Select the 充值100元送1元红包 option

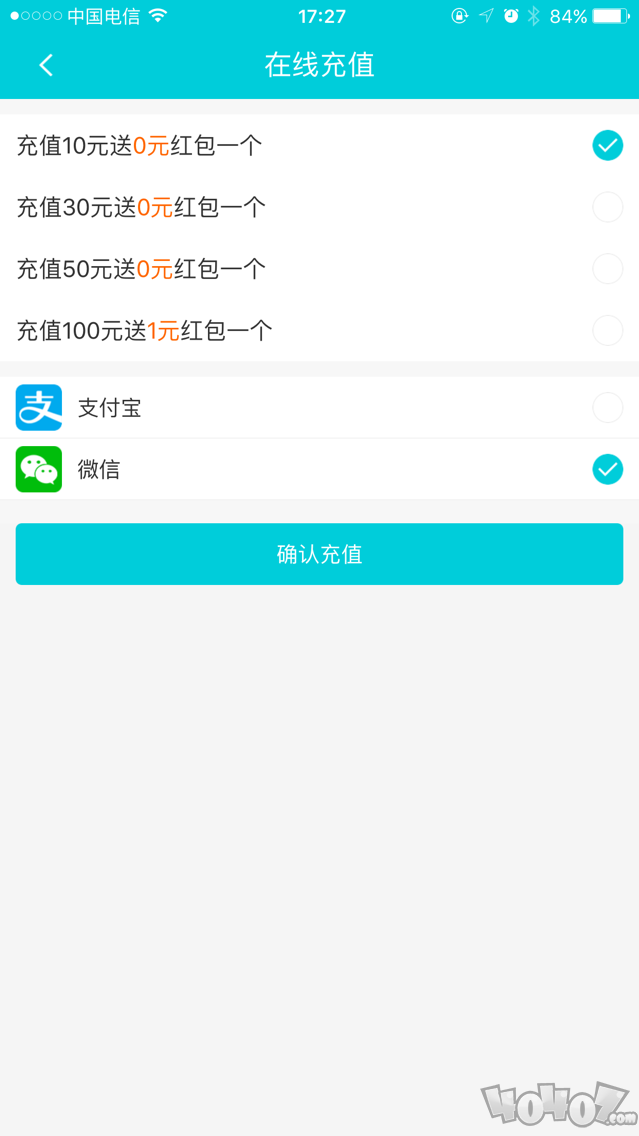click(x=320, y=330)
